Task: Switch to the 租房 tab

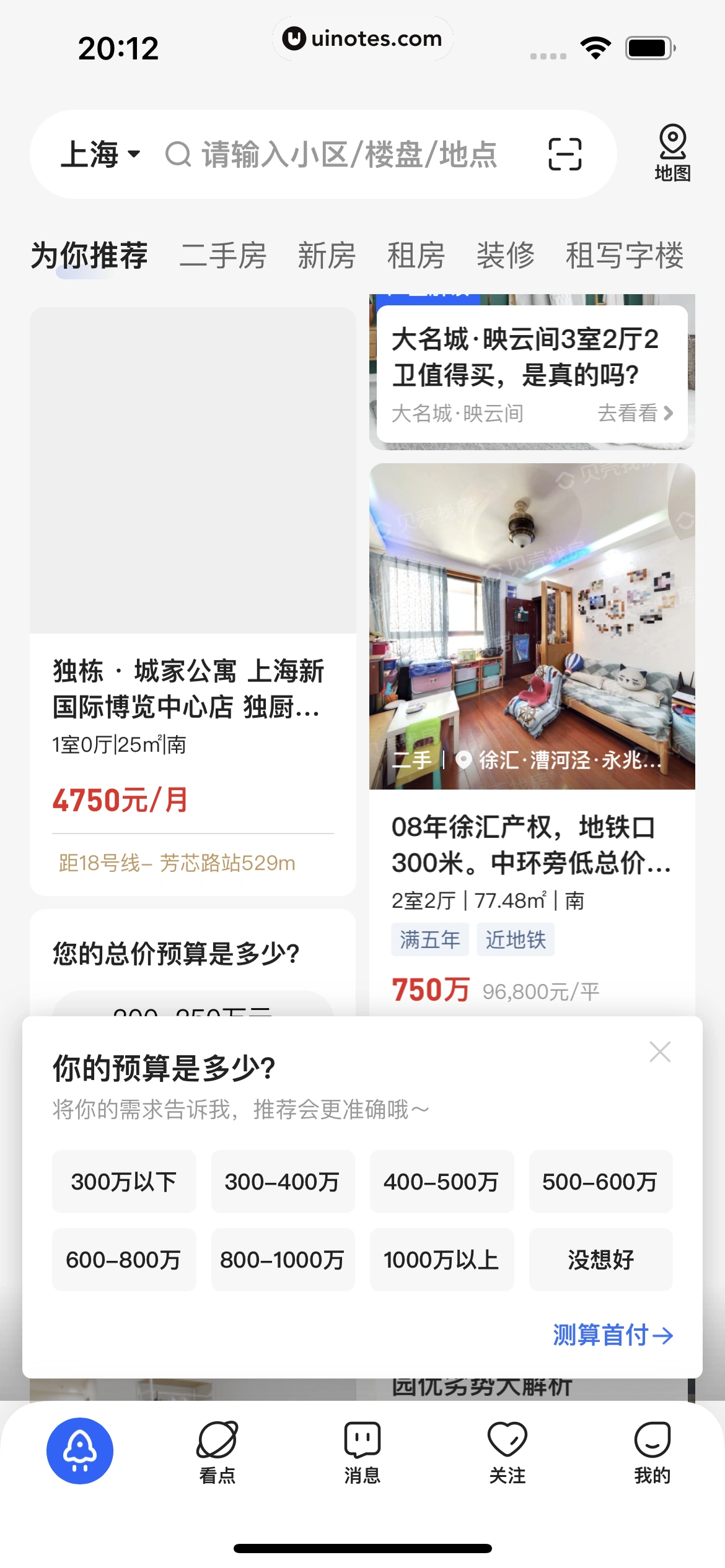Action: pyautogui.click(x=416, y=256)
